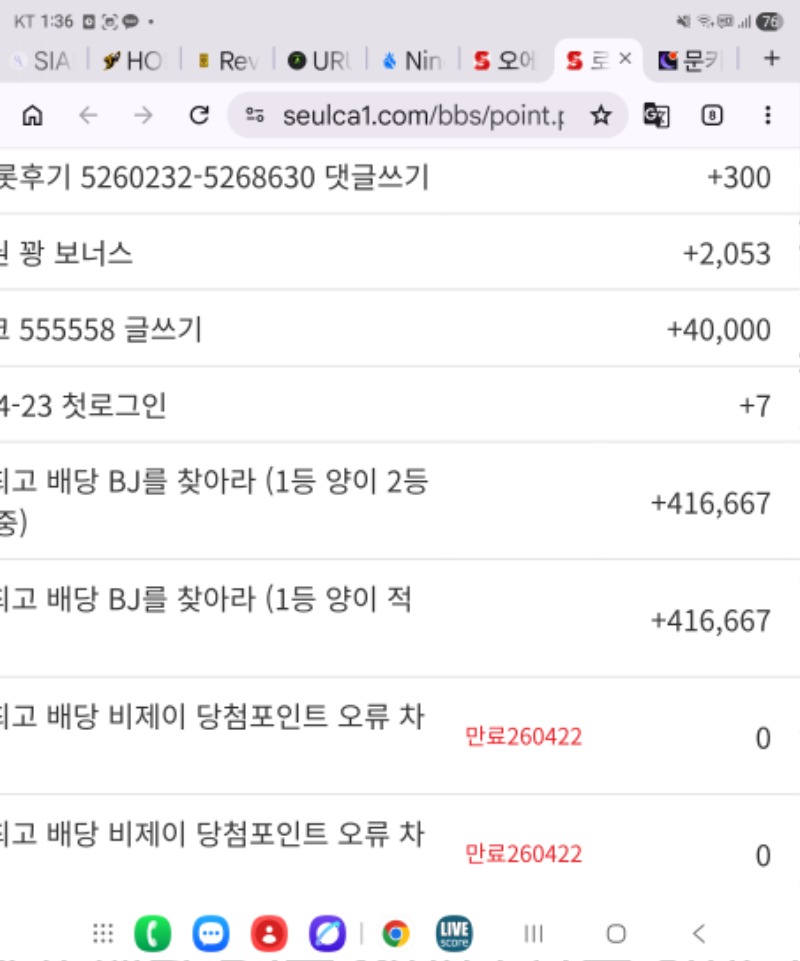This screenshot has width=800, height=961.
Task: Switch to the Nin tab
Action: point(413,60)
